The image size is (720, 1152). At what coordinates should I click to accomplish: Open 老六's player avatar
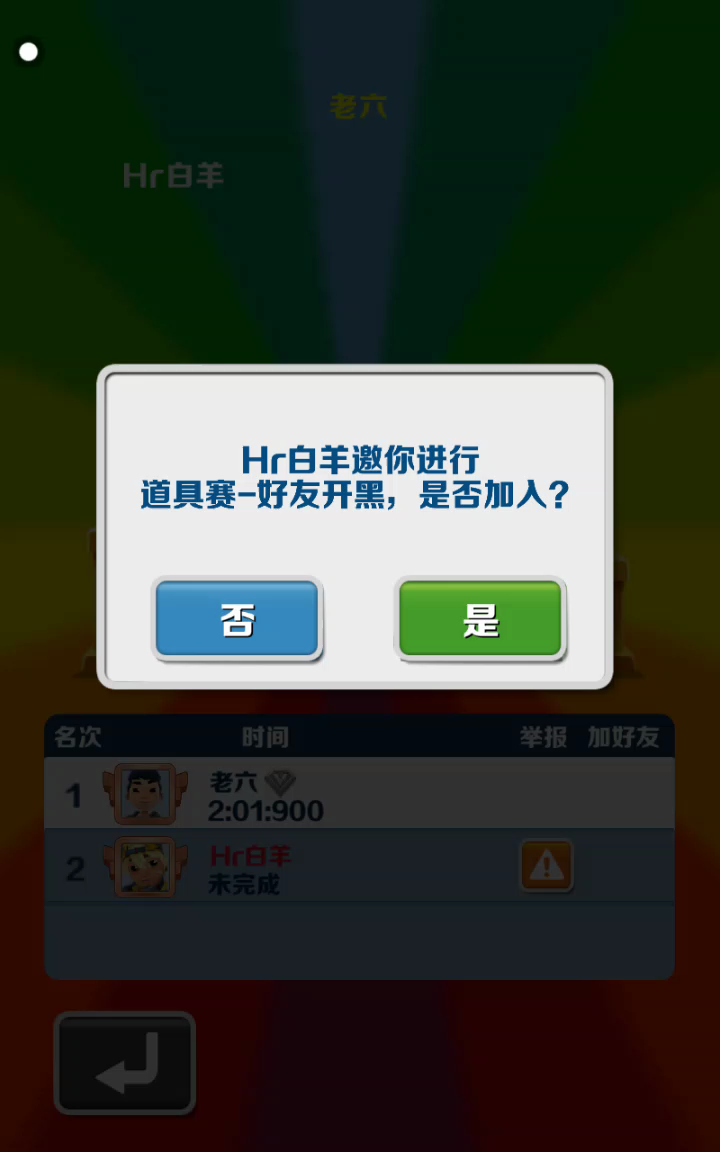click(x=145, y=794)
